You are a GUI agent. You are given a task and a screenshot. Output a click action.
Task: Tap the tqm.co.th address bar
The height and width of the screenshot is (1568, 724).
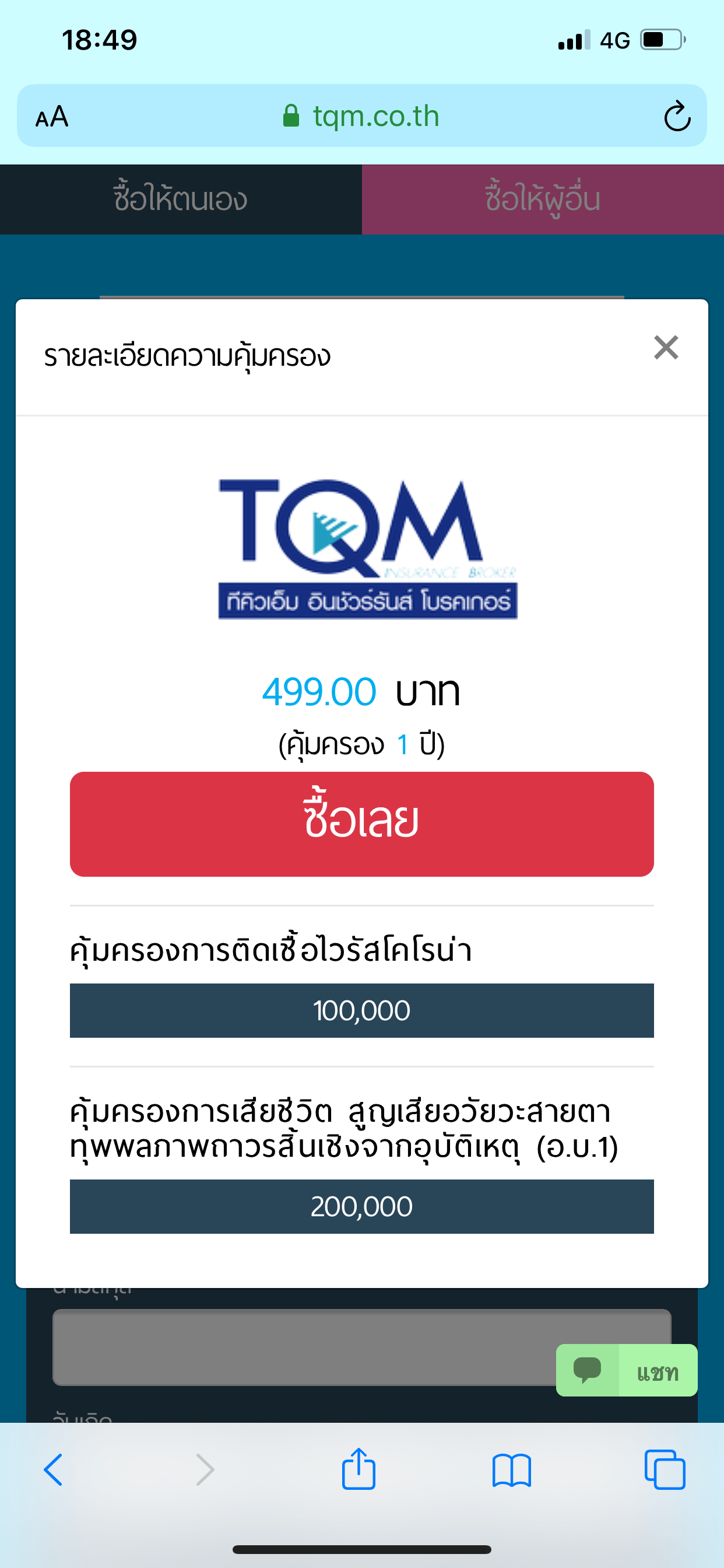click(361, 116)
